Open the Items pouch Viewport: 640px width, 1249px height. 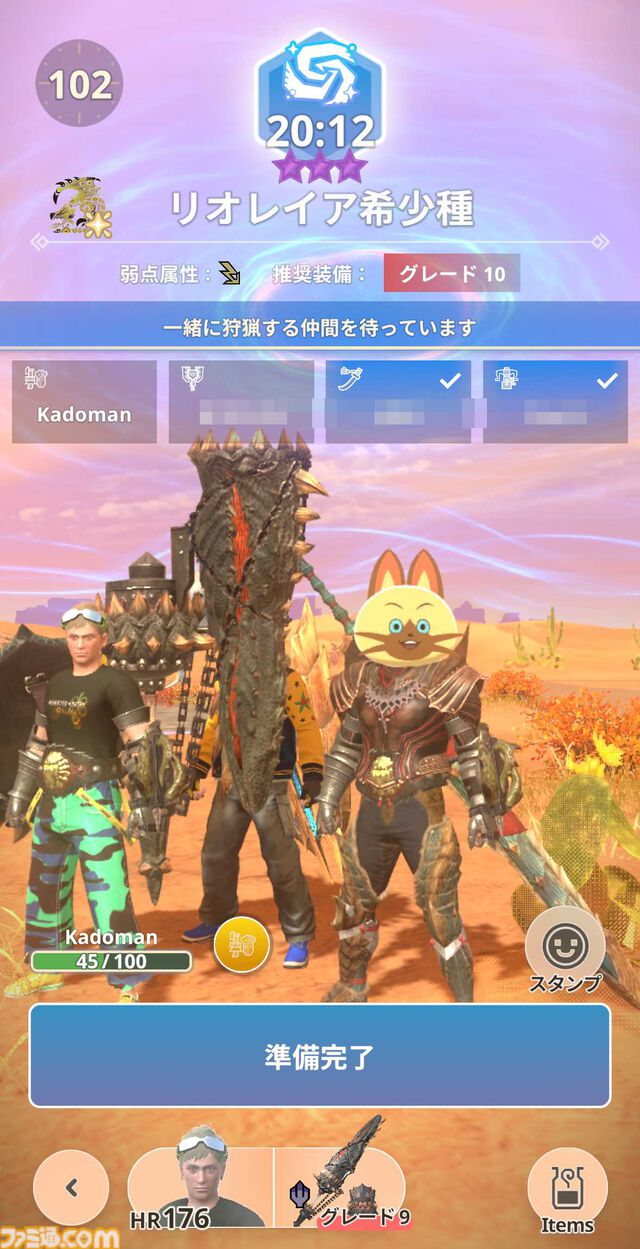coord(567,1186)
